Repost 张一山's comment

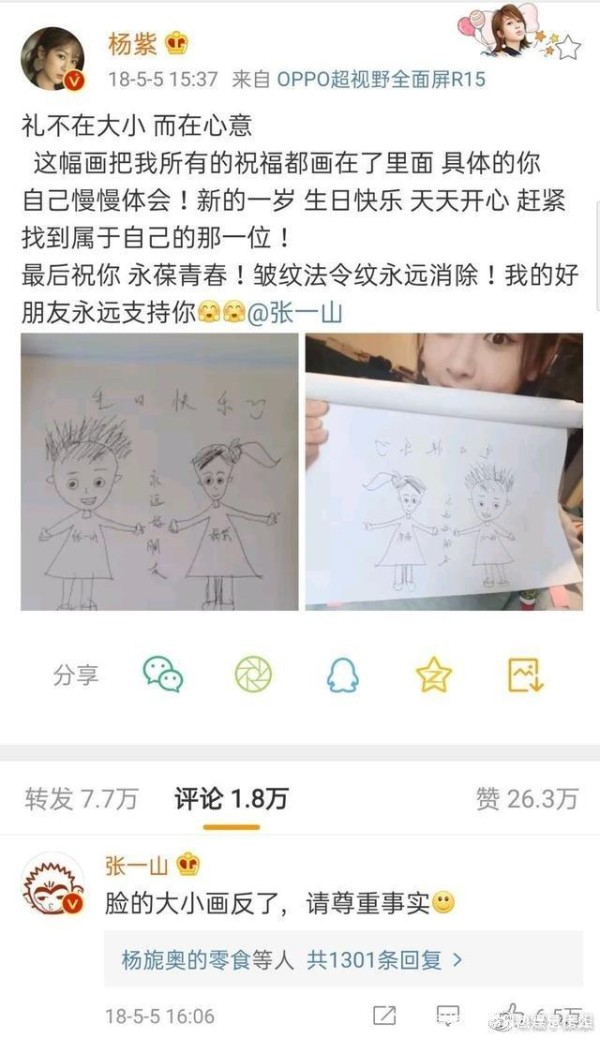(x=384, y=1015)
